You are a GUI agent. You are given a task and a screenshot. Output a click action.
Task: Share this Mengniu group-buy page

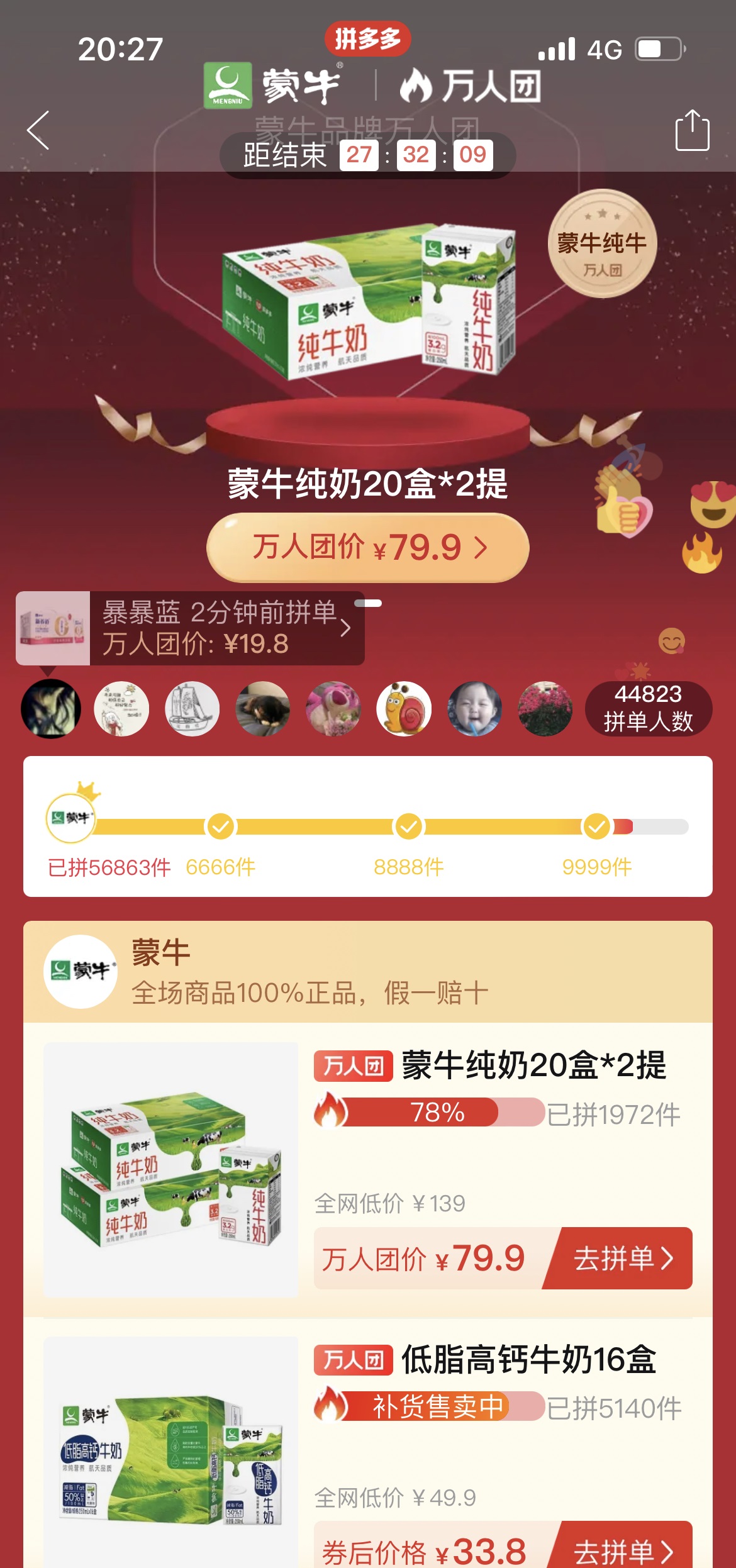click(x=692, y=131)
